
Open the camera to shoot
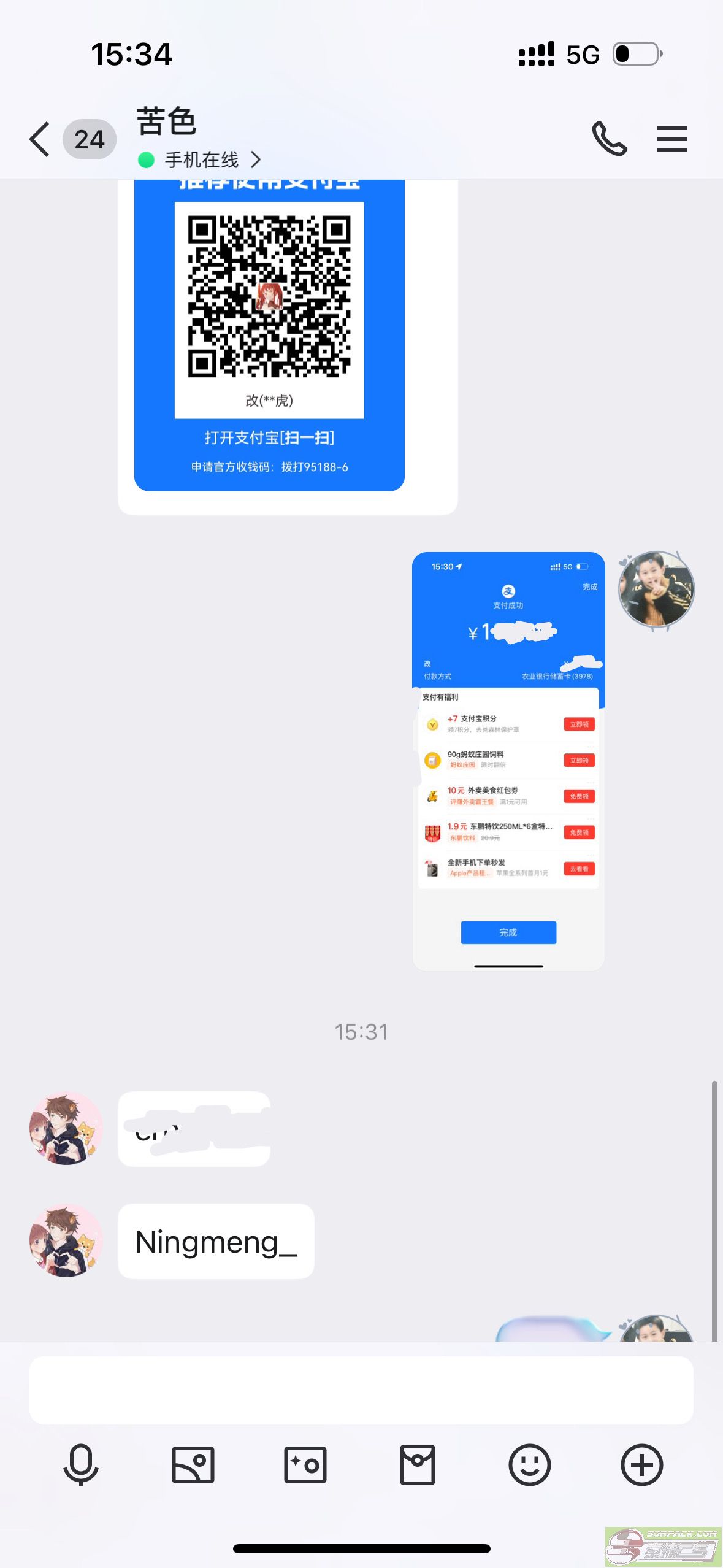(305, 1464)
